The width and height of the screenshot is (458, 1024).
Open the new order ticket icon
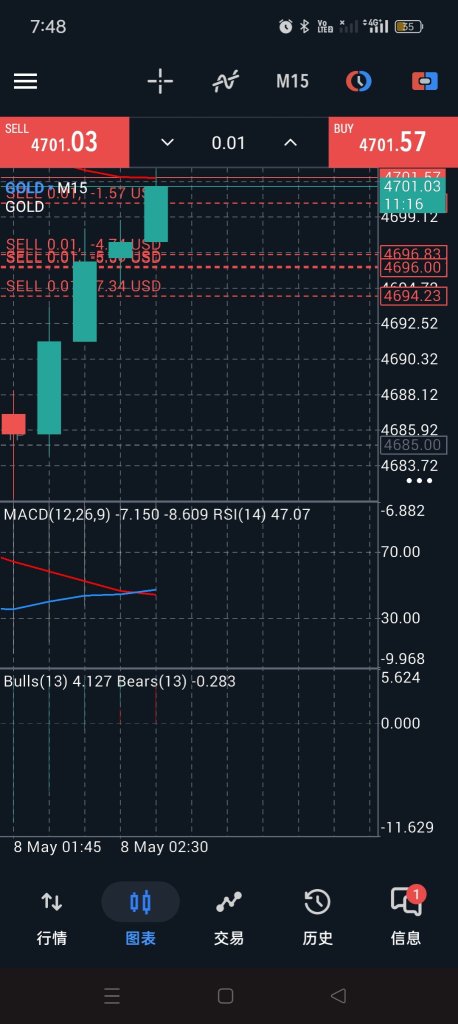(425, 82)
